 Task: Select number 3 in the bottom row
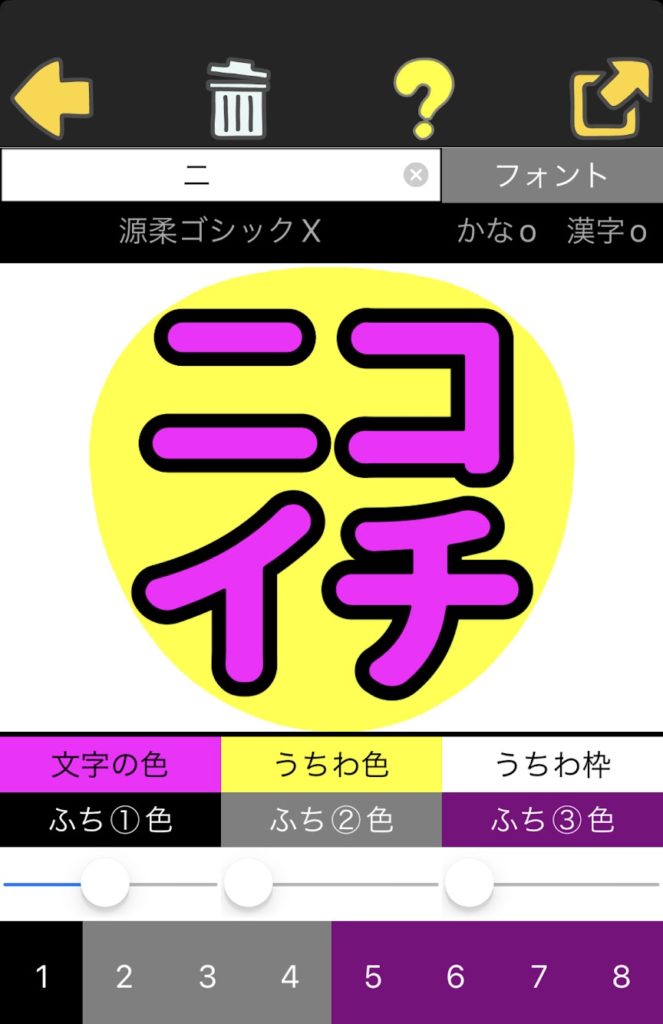click(207, 976)
